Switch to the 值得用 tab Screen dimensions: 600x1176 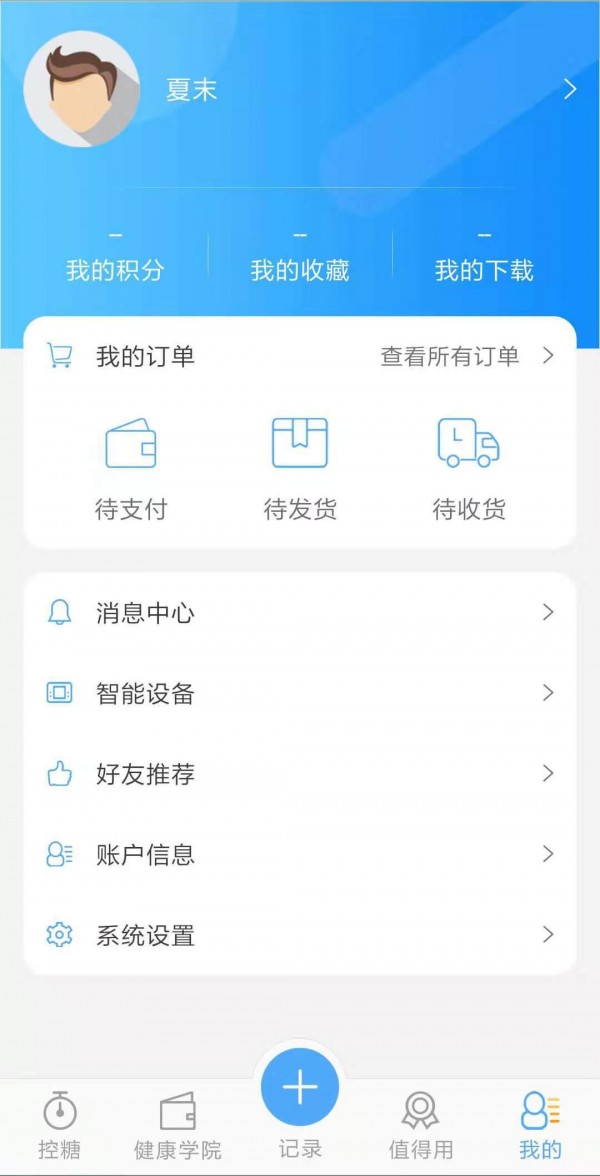click(x=420, y=1125)
